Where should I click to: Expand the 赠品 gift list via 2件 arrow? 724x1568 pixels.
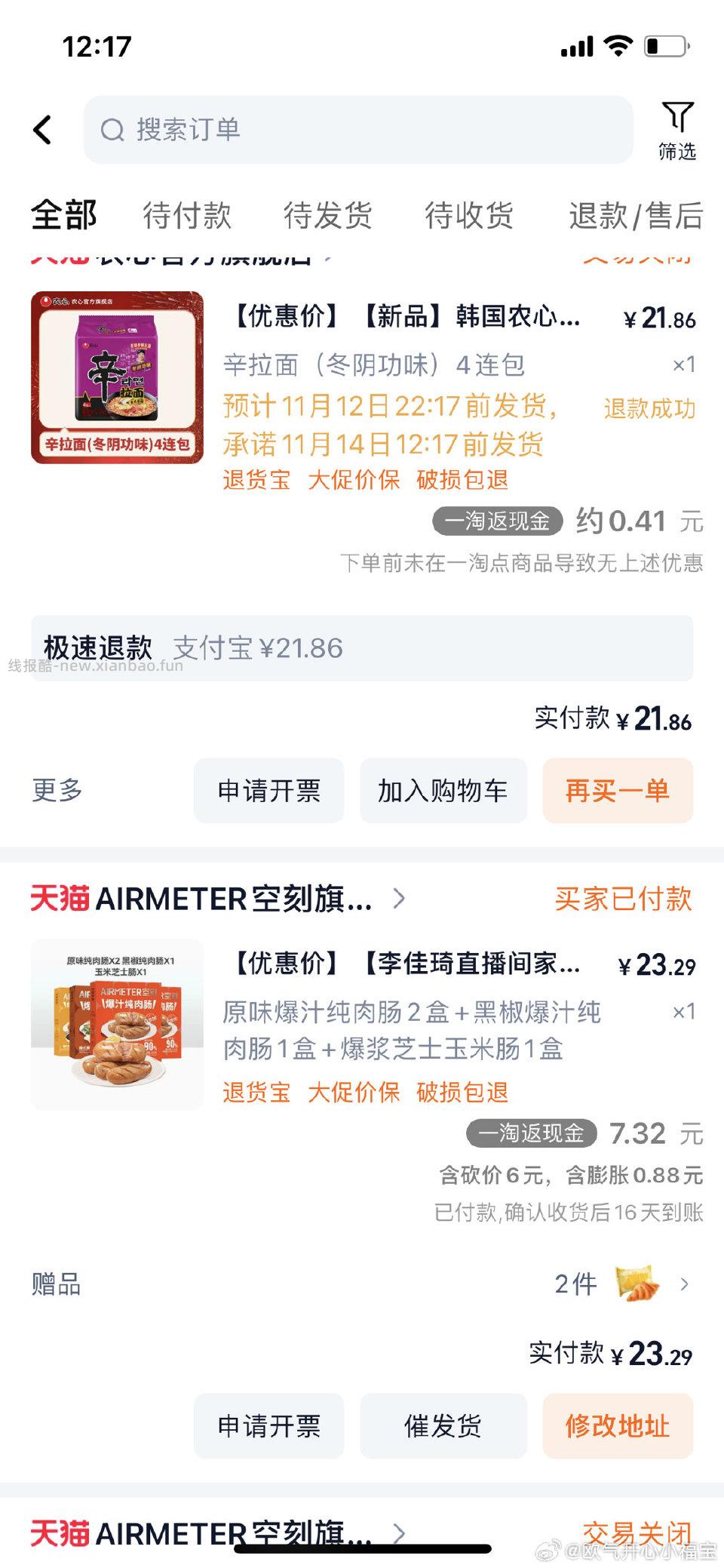pyautogui.click(x=685, y=1283)
